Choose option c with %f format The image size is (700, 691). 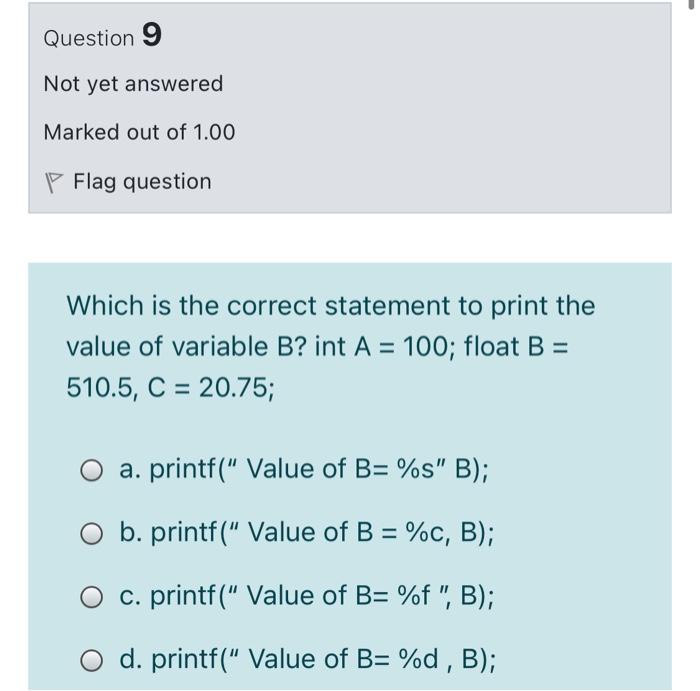tap(92, 597)
